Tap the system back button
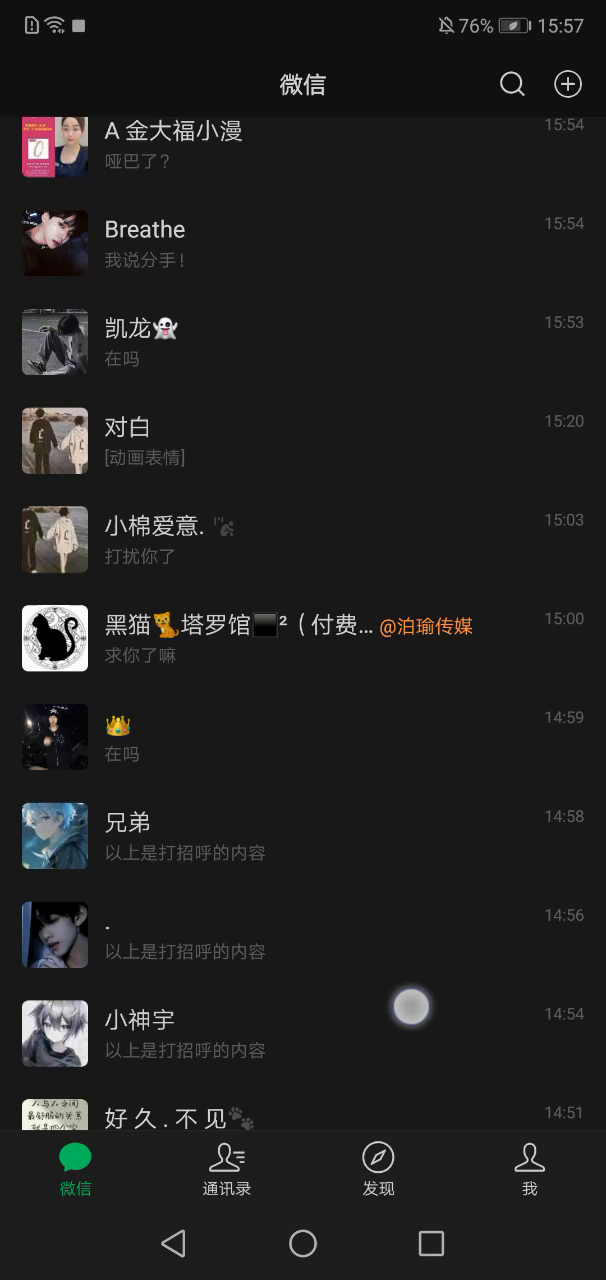The width and height of the screenshot is (606, 1280). pyautogui.click(x=174, y=1243)
